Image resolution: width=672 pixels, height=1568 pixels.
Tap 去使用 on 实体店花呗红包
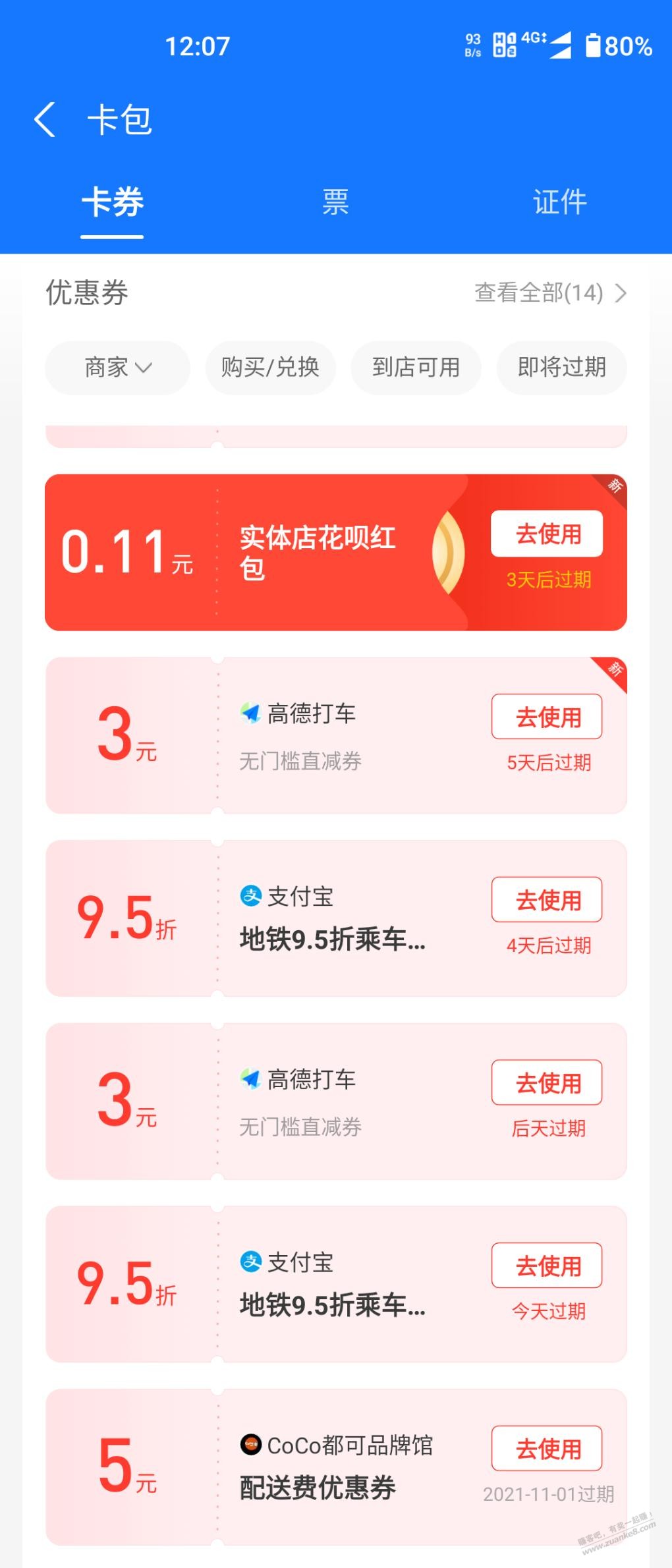pos(547,534)
